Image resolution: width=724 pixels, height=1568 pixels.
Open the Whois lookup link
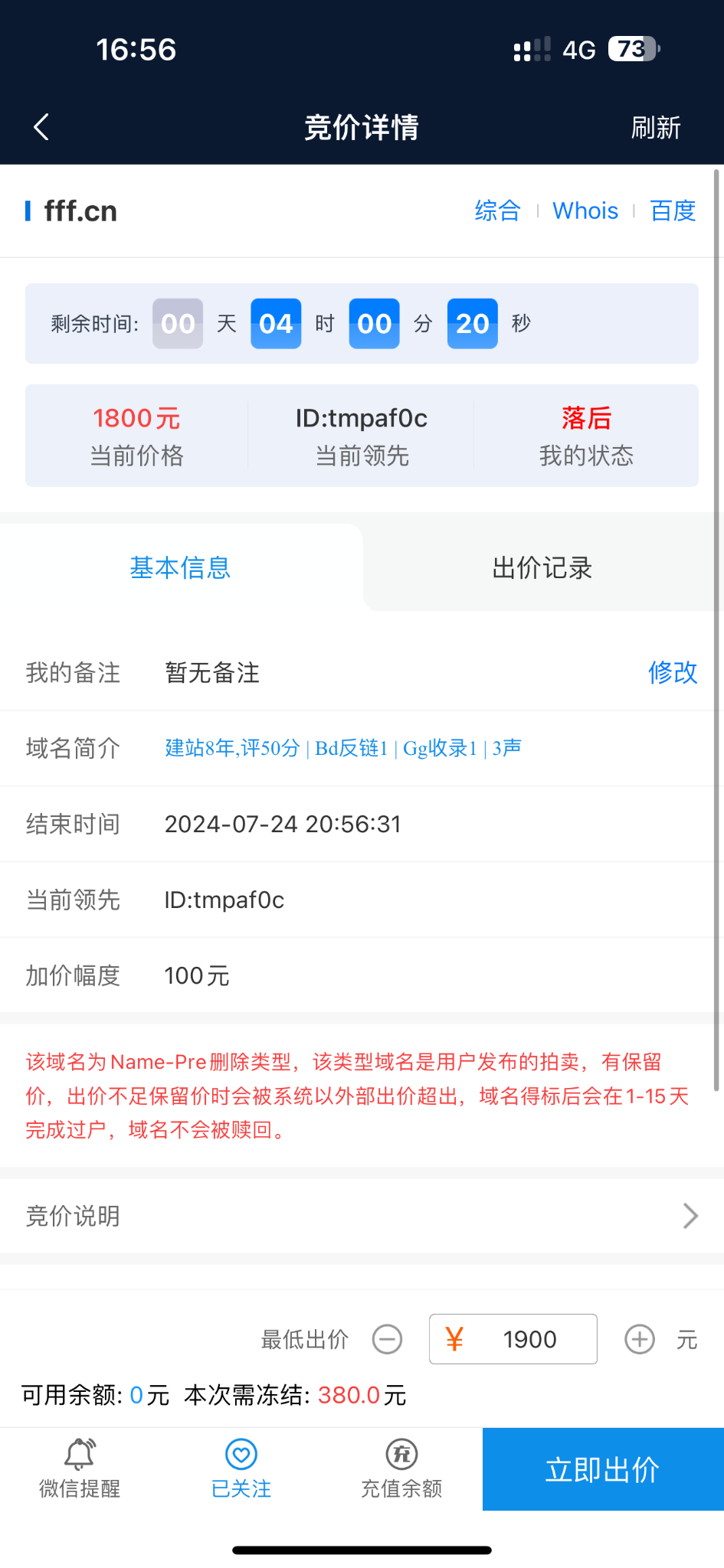coord(585,211)
